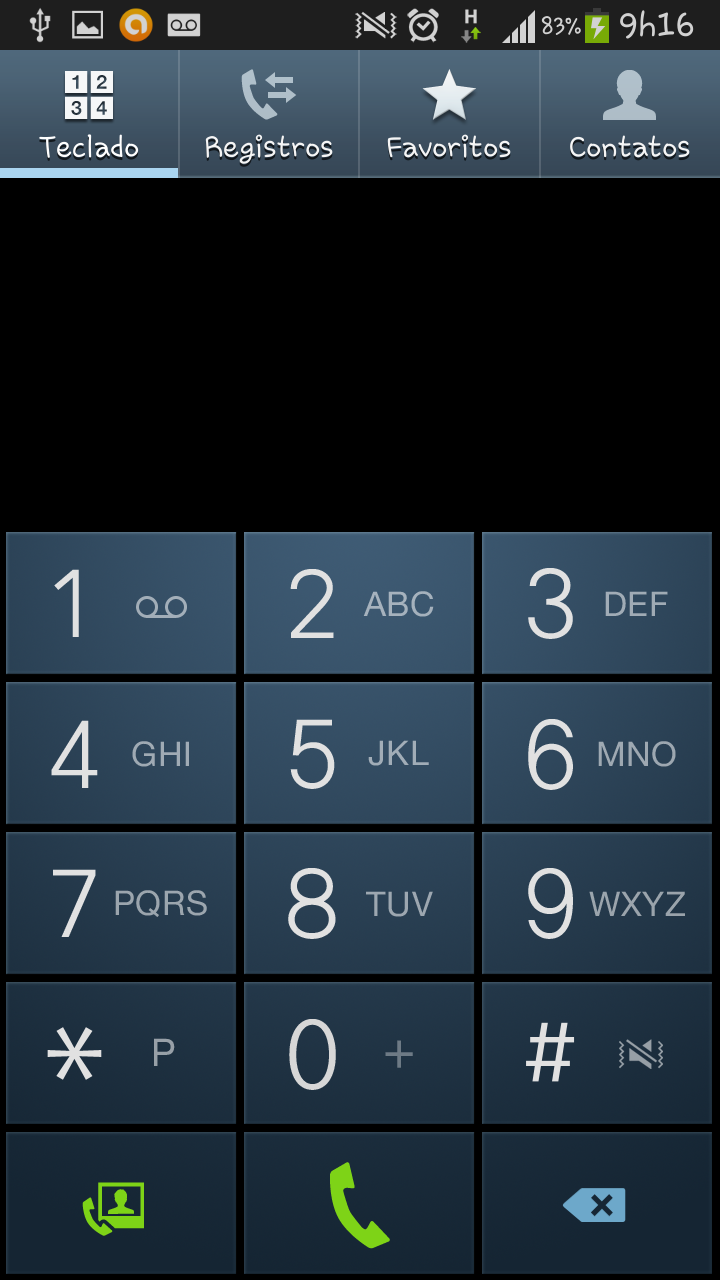The height and width of the screenshot is (1280, 720).
Task: Enter digit 9 WXYZ
Action: [597, 903]
